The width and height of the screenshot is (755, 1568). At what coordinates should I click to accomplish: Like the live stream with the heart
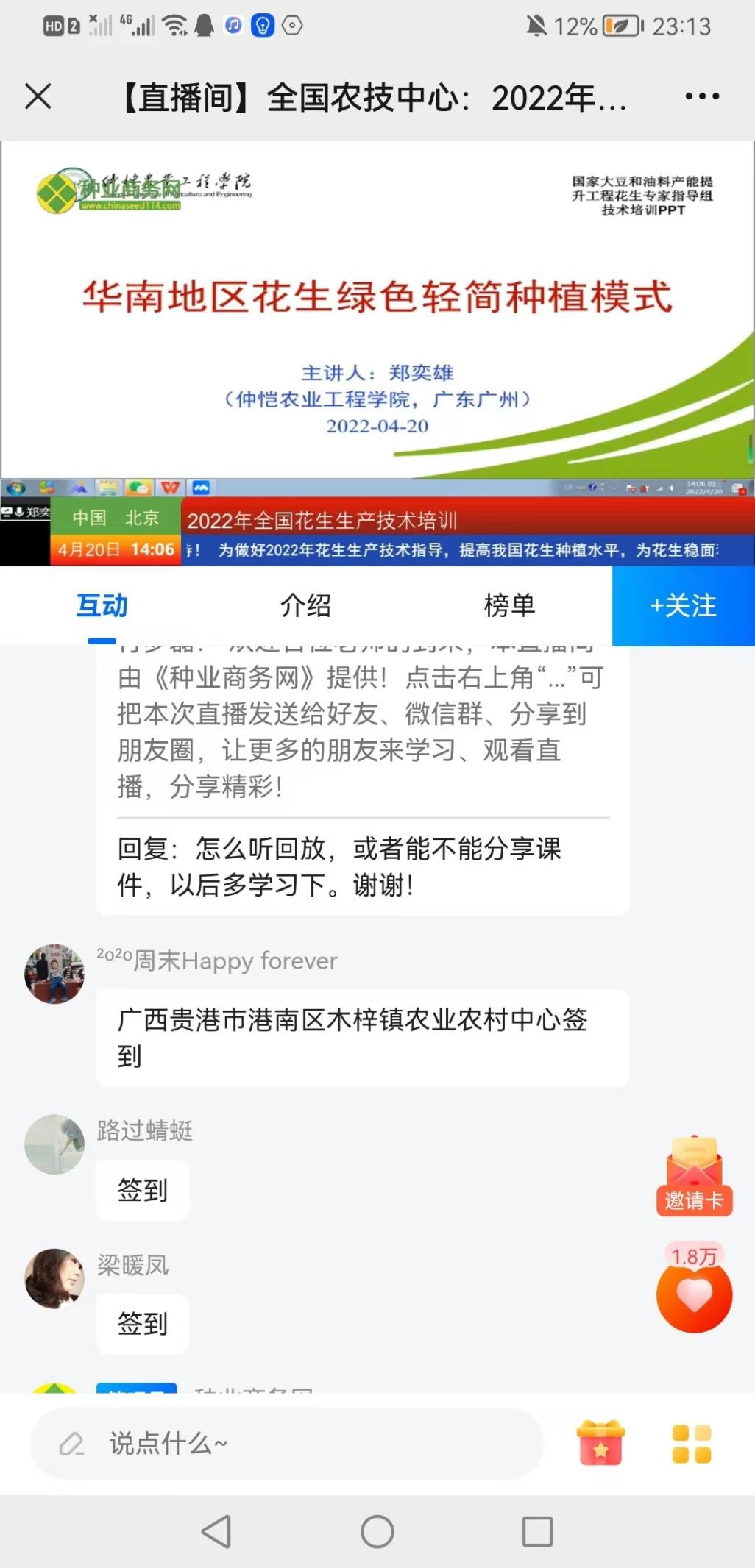point(694,1297)
